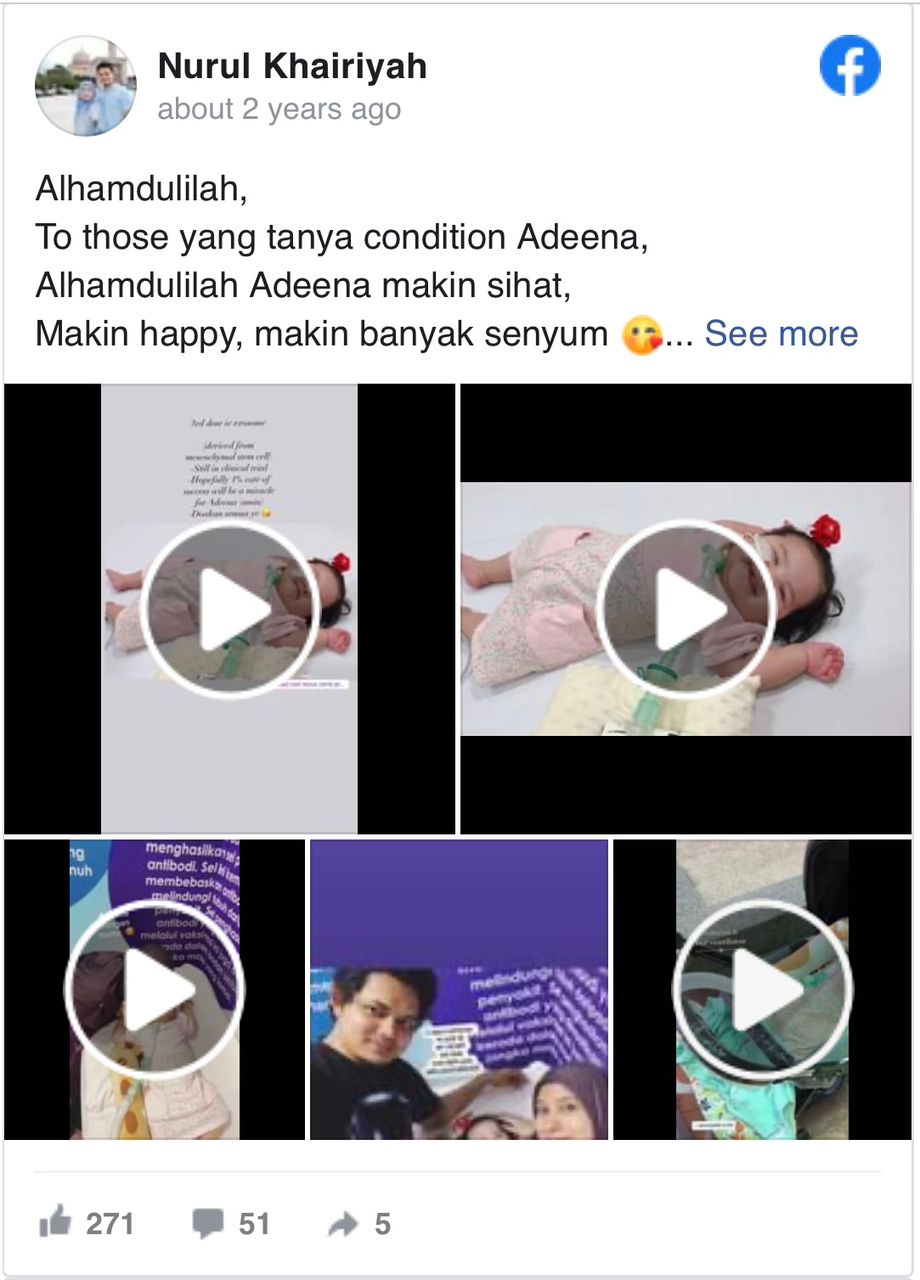The image size is (920, 1280).
Task: Open Nurul Khairiyah's profile name link
Action: 292,66
